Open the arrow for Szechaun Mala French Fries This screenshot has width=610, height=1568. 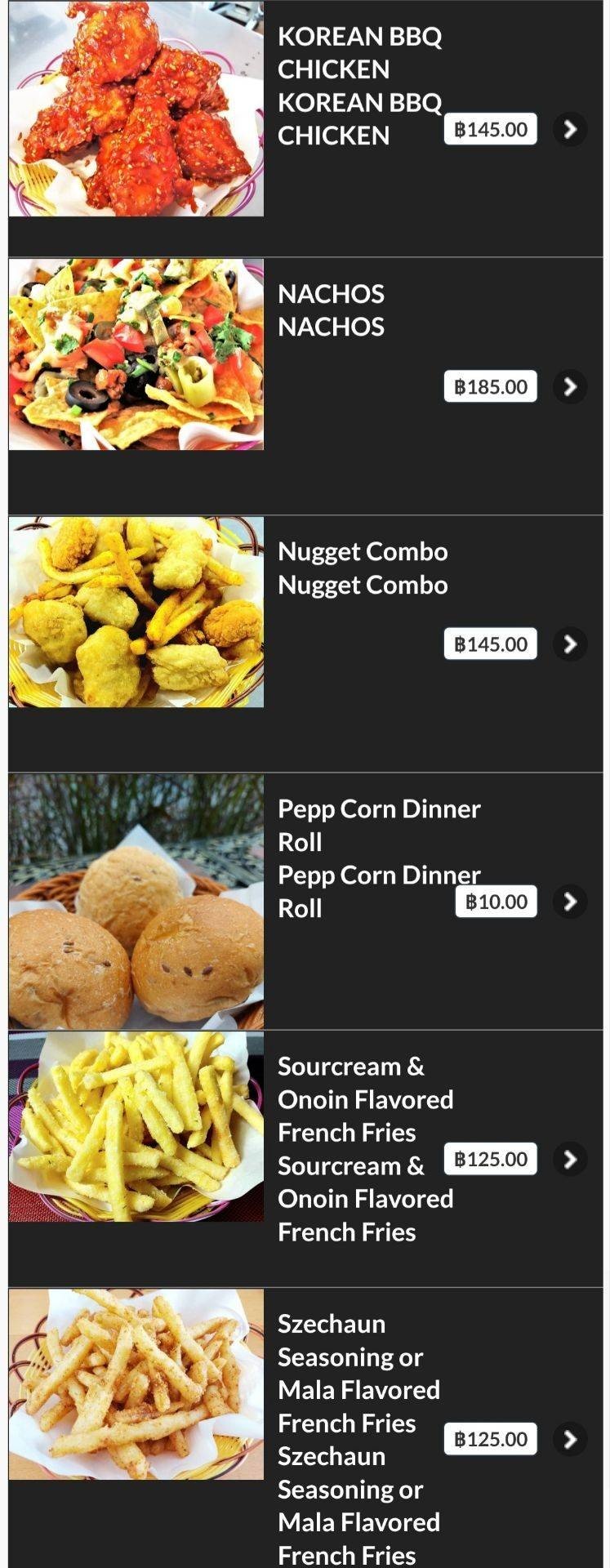[570, 1439]
